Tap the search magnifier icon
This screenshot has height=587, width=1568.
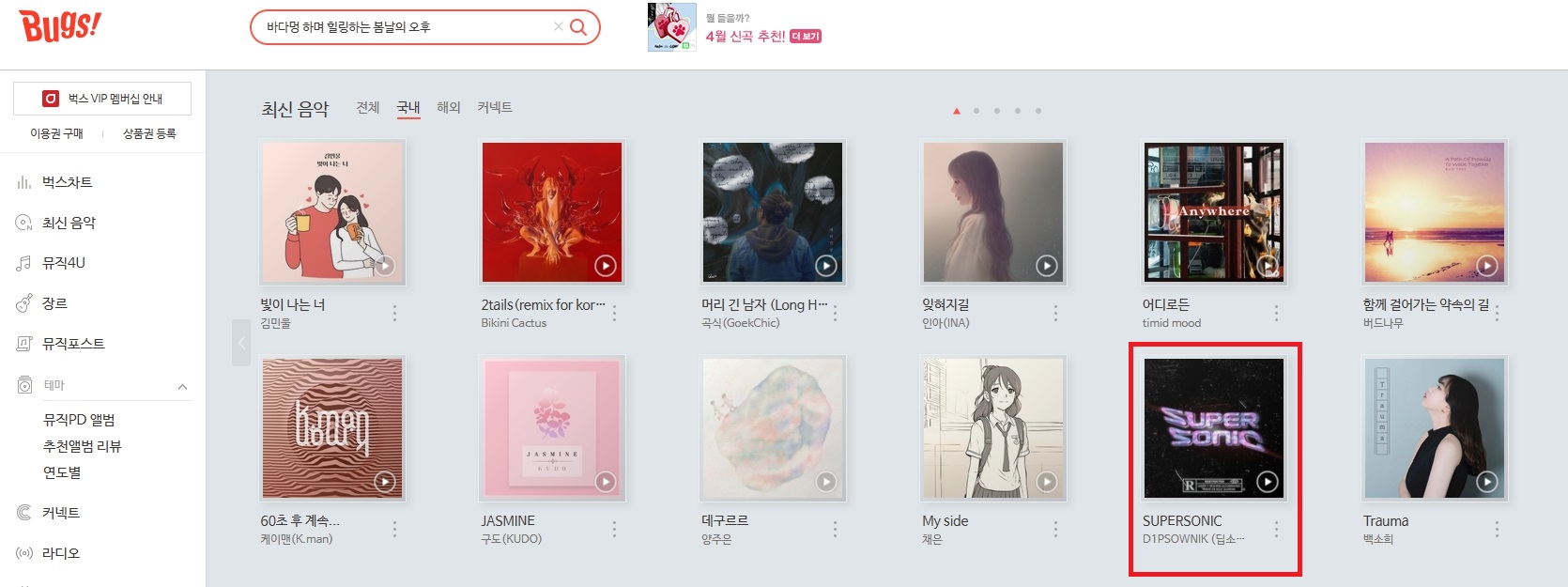point(578,27)
